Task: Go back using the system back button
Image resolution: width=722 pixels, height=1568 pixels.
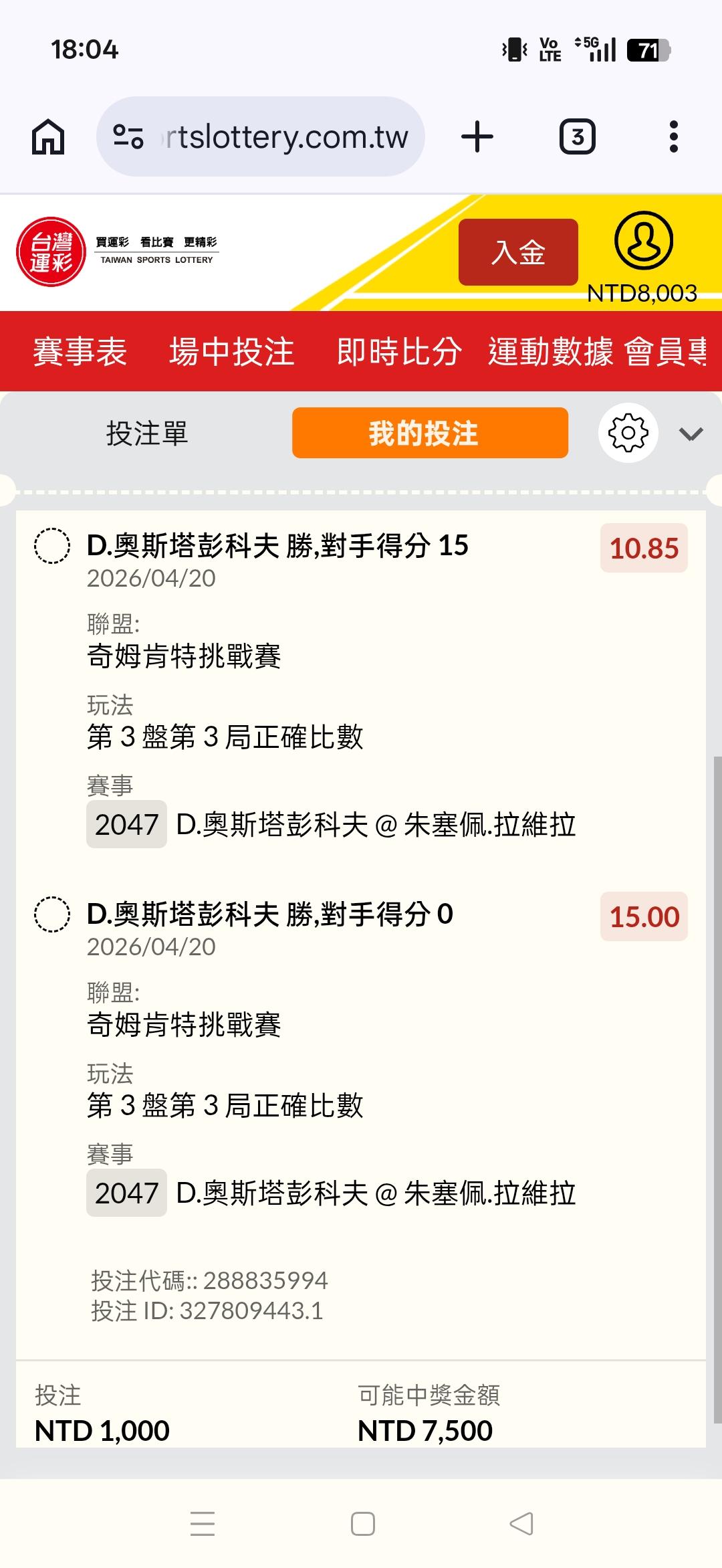Action: (521, 1524)
